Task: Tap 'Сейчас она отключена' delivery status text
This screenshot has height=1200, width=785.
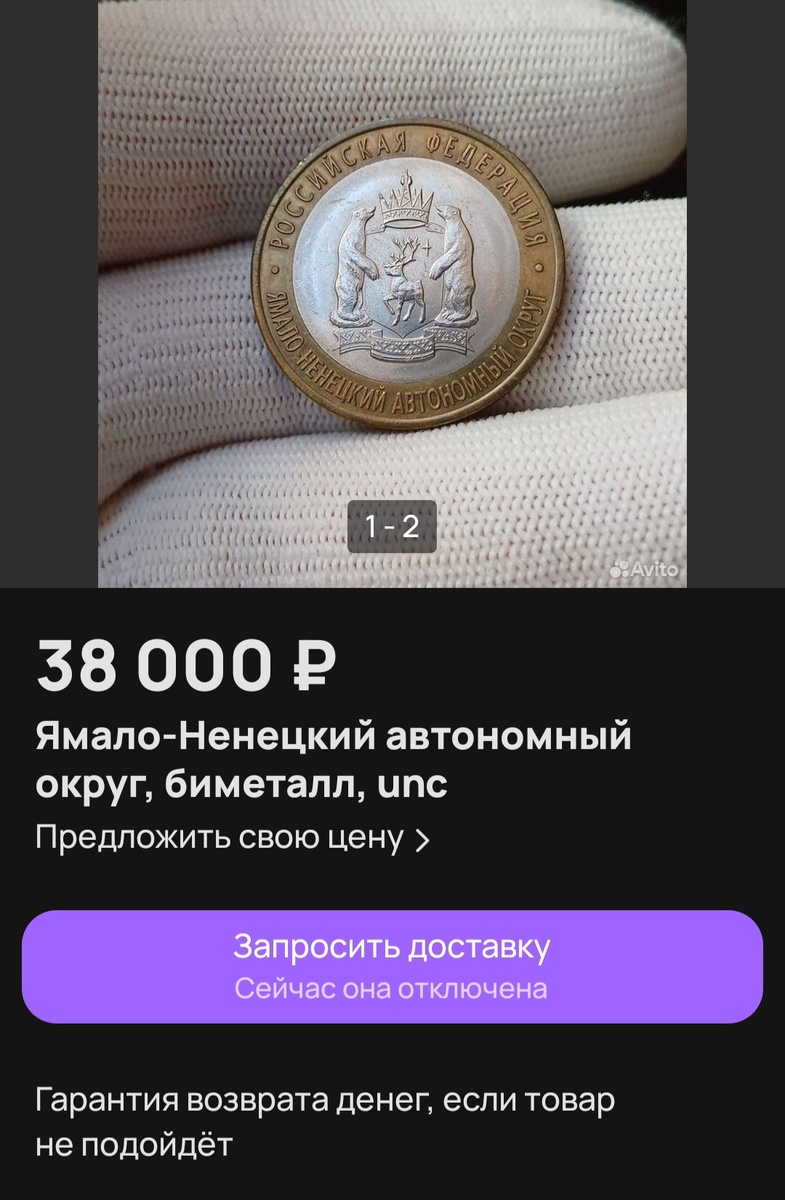Action: [x=392, y=989]
